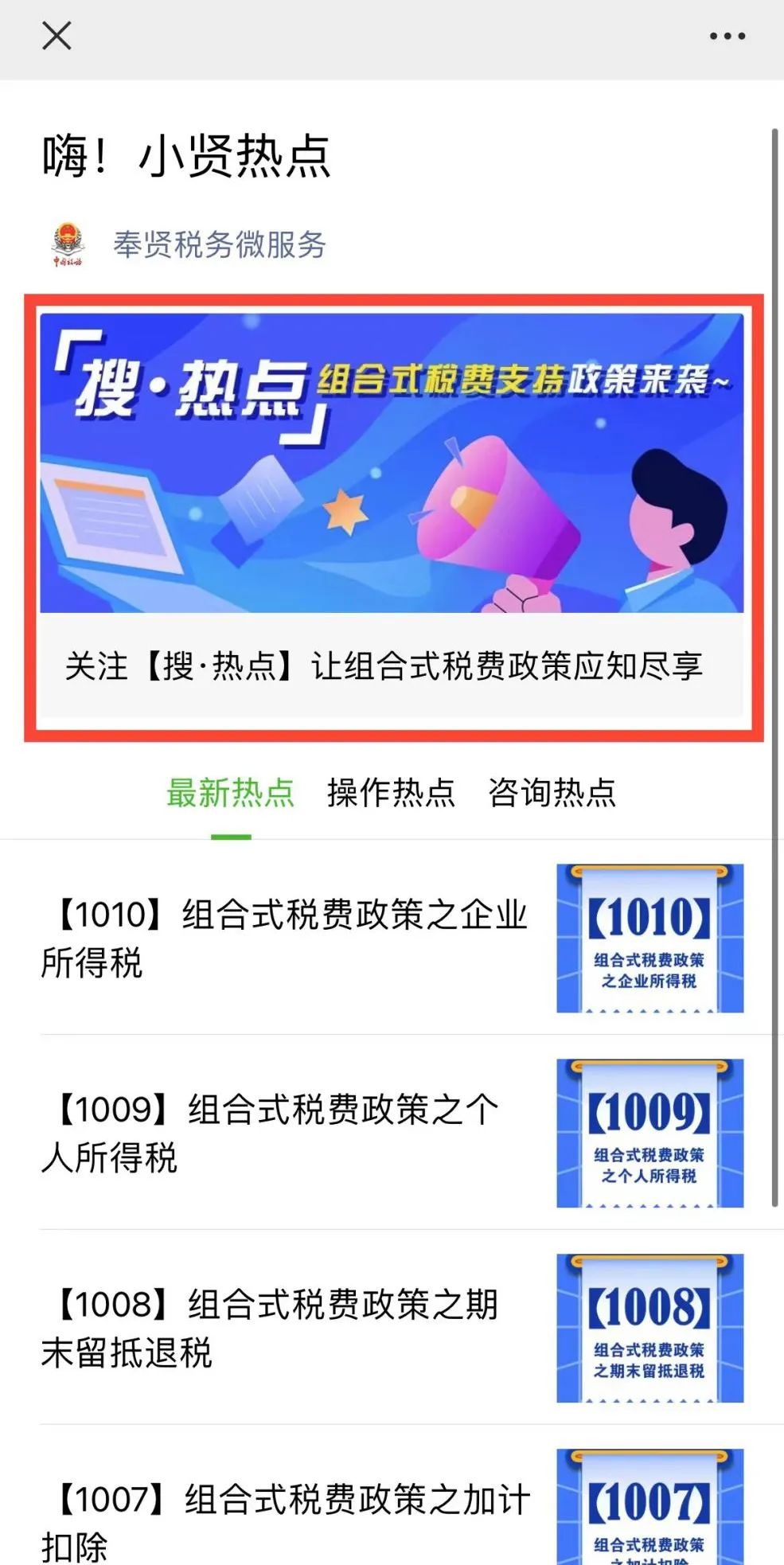Open the 搜·热点 banner card

(x=392, y=516)
